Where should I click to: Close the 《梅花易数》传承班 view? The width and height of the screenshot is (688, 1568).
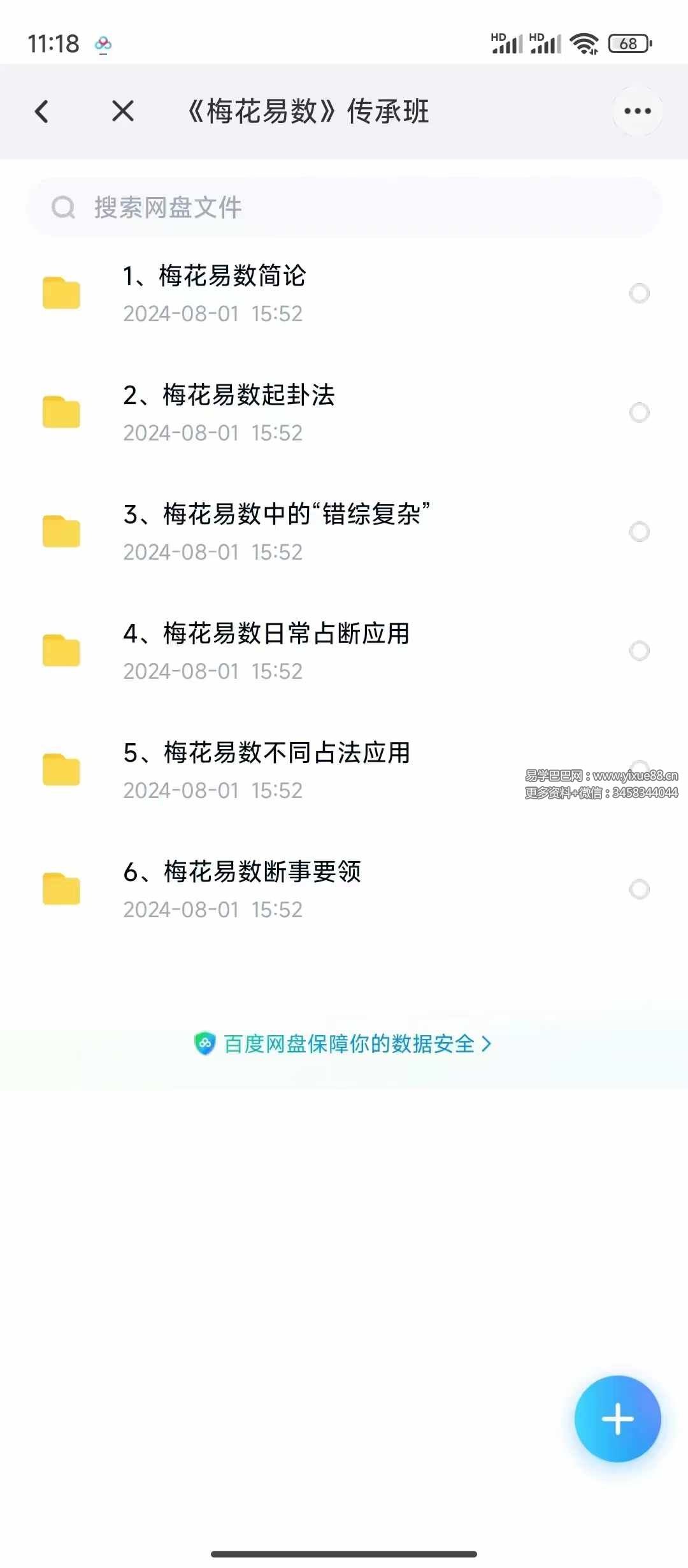[x=121, y=111]
